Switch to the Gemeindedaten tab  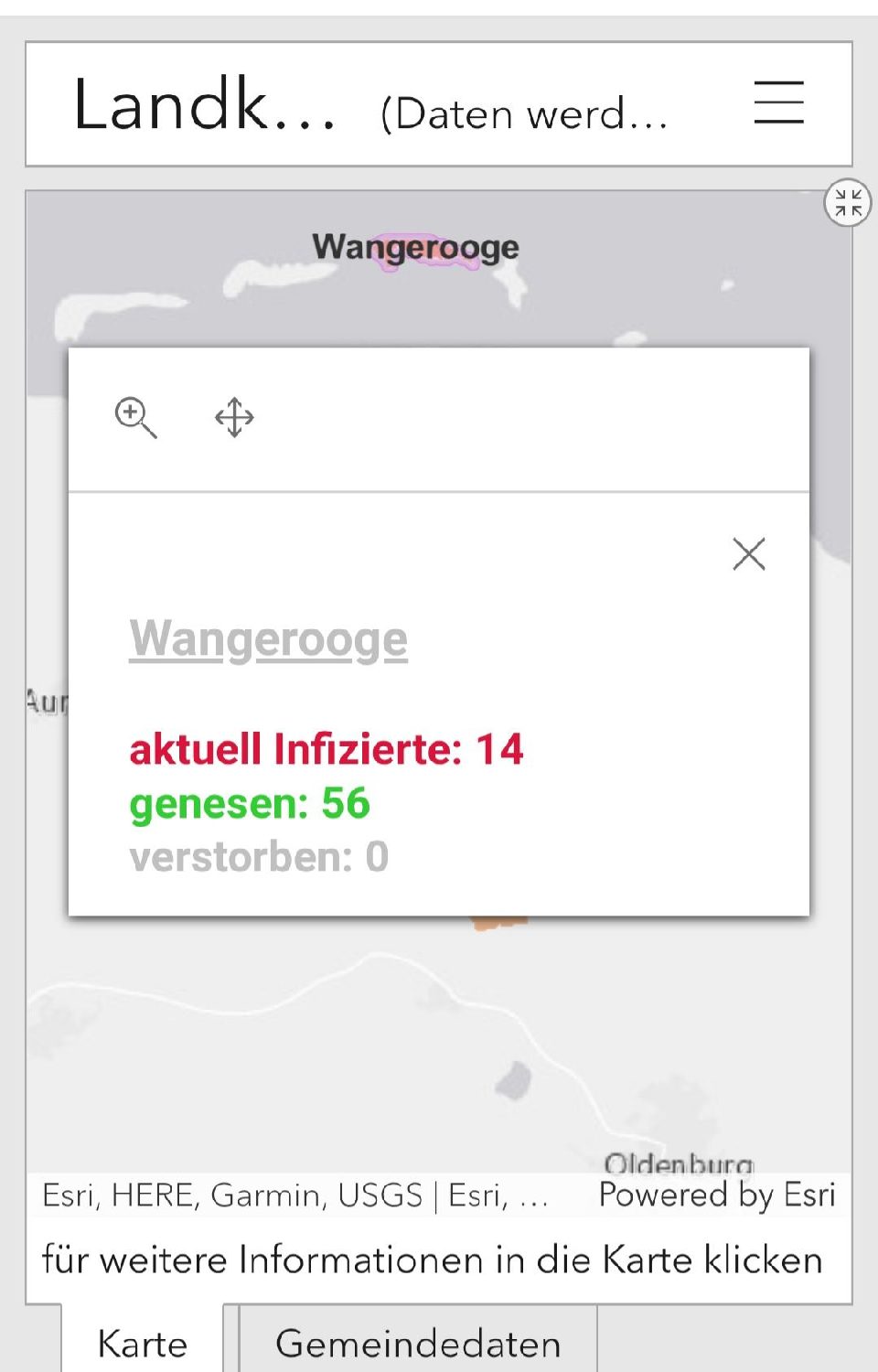point(418,1343)
